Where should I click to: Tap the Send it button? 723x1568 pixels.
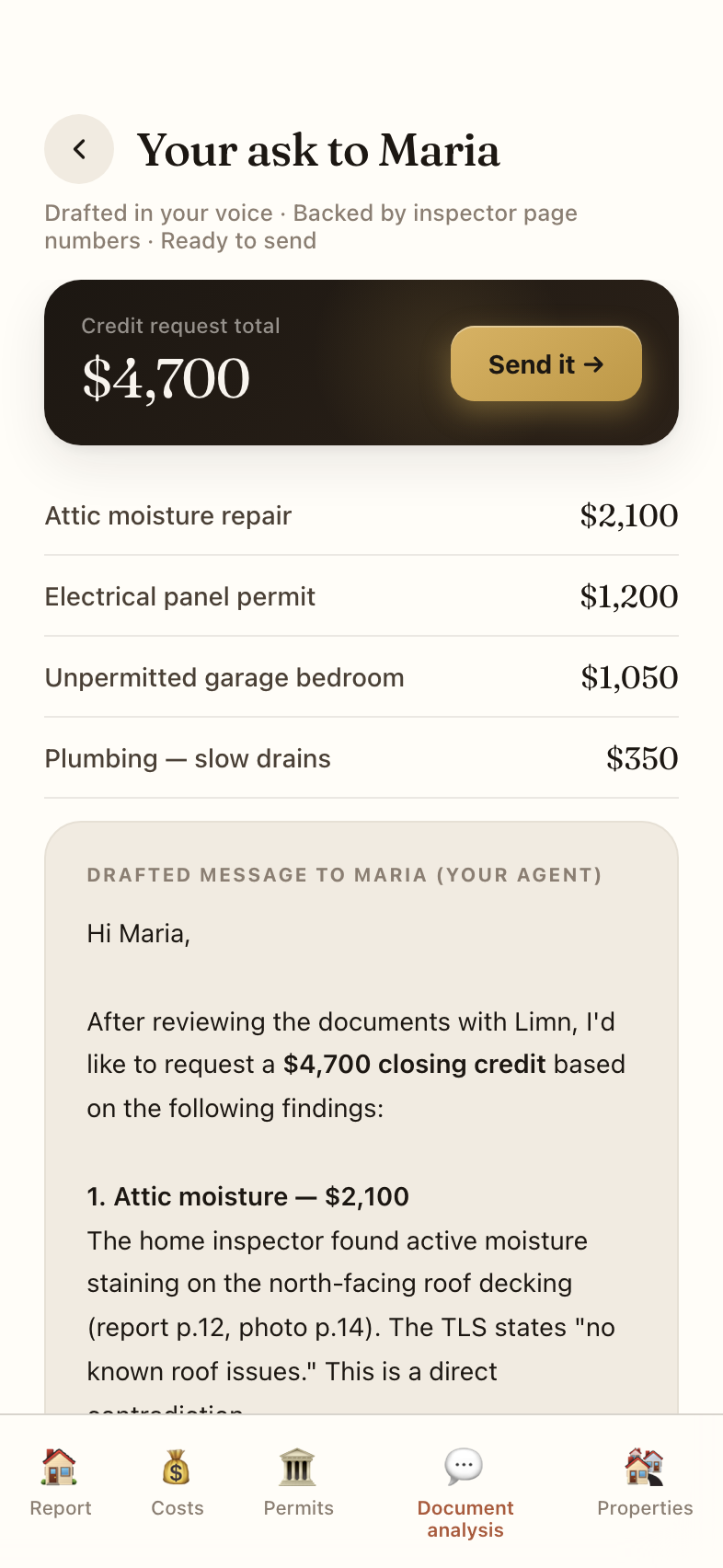(x=546, y=363)
